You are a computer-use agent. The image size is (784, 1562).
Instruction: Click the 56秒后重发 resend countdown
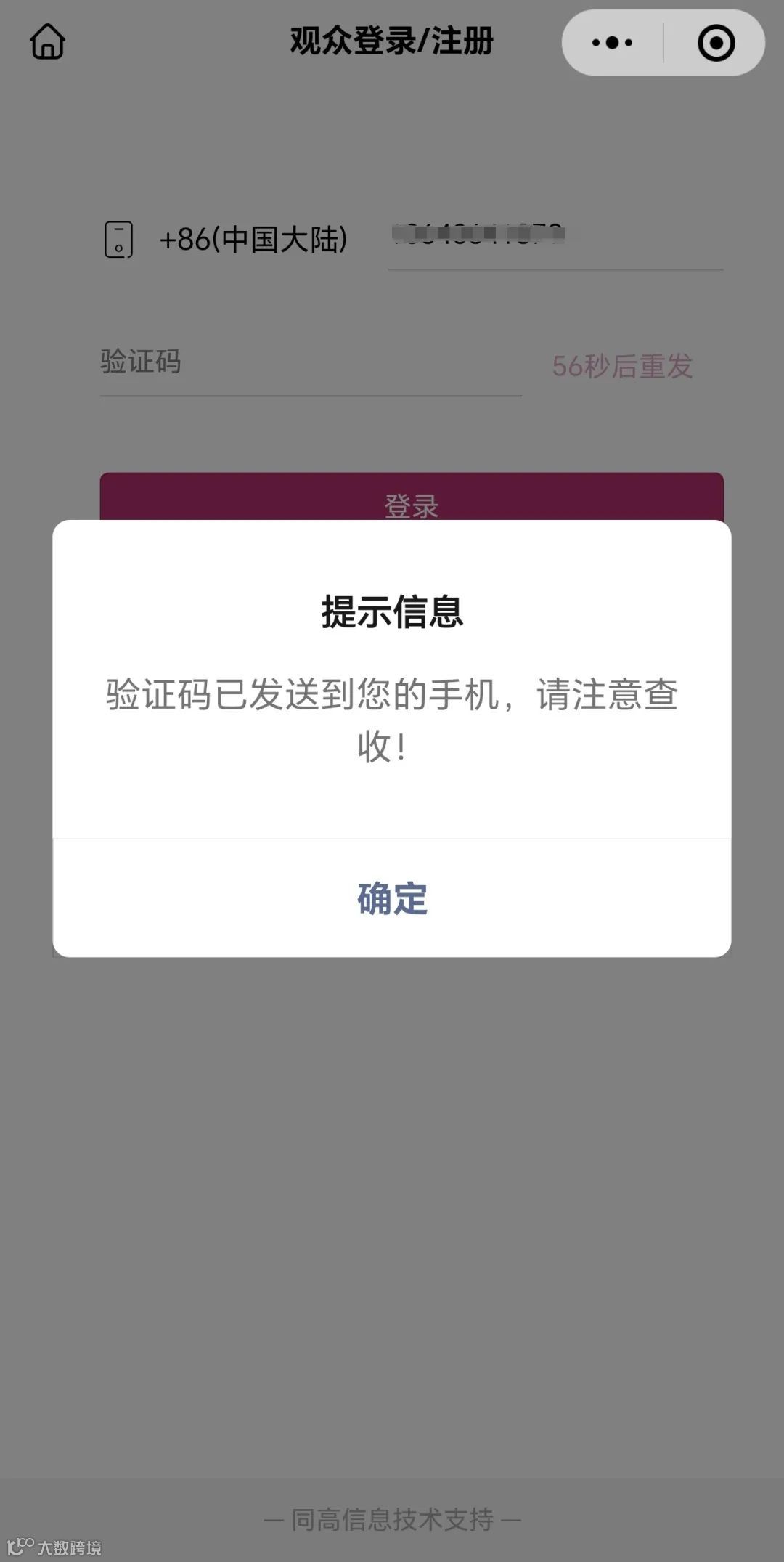tap(623, 365)
